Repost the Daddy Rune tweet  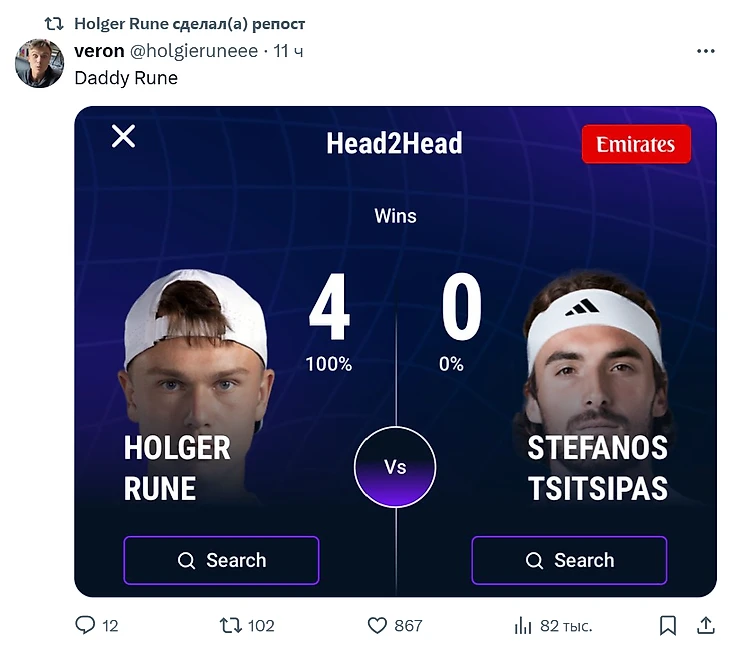231,625
